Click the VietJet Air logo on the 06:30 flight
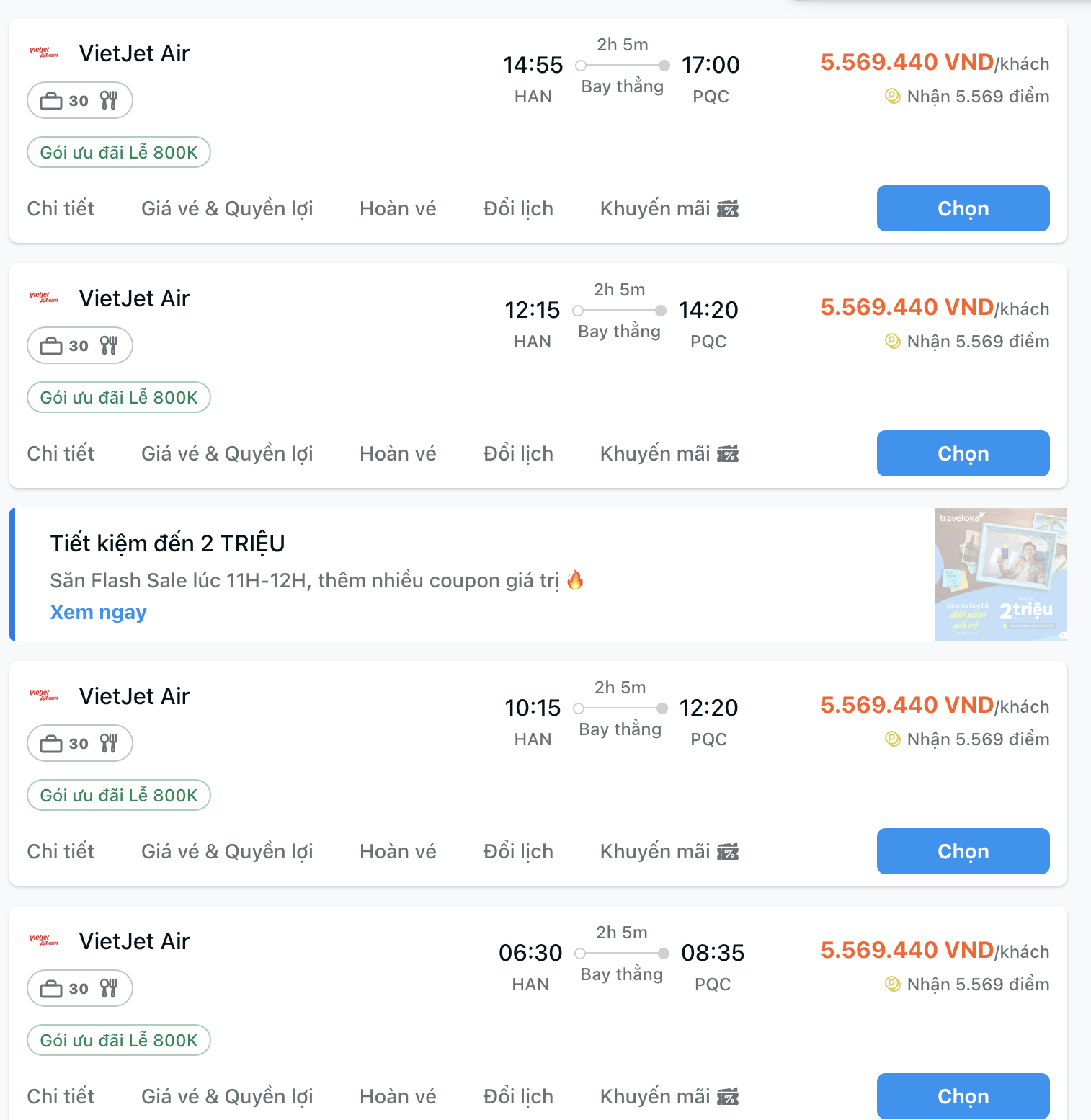Screen dimensions: 1091x1120 coord(44,940)
